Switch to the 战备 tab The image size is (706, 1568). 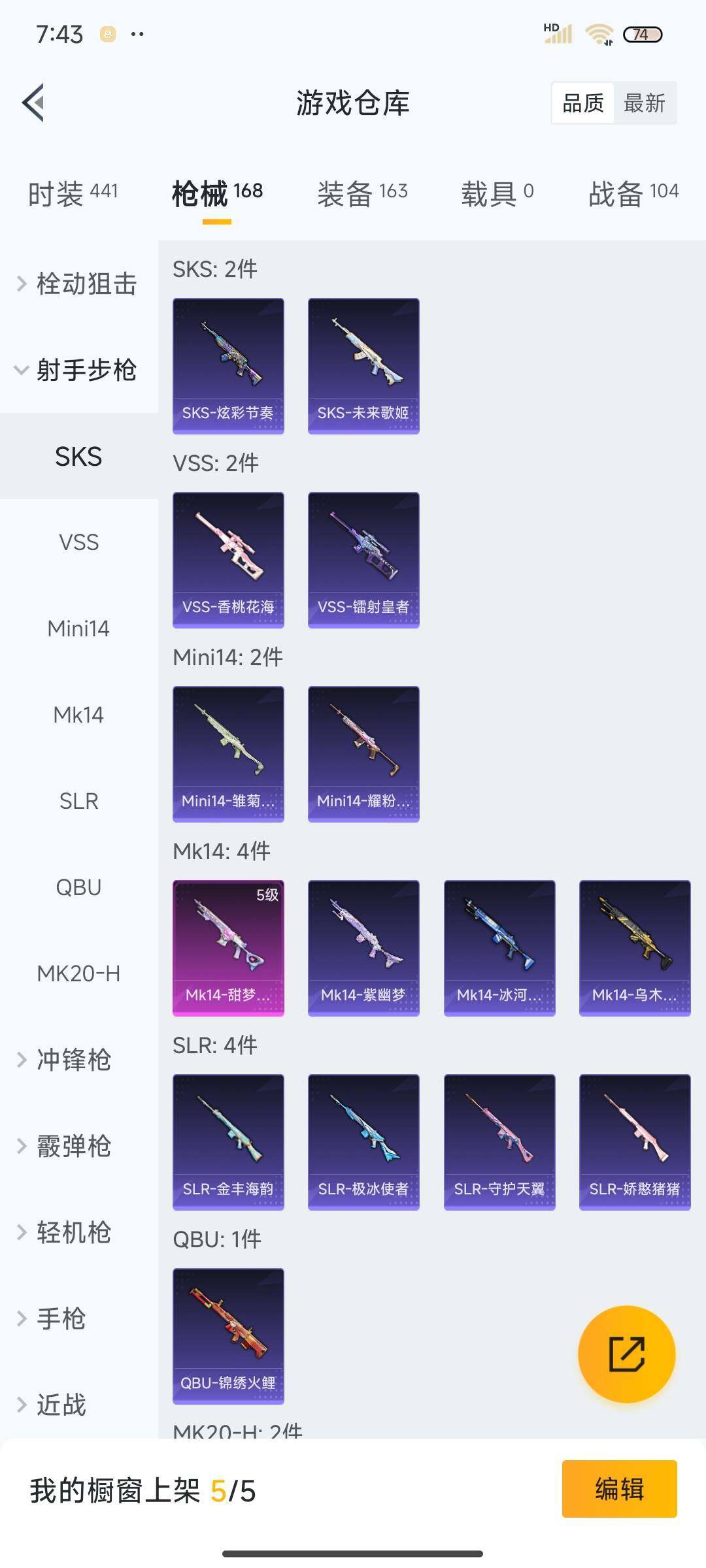point(633,193)
